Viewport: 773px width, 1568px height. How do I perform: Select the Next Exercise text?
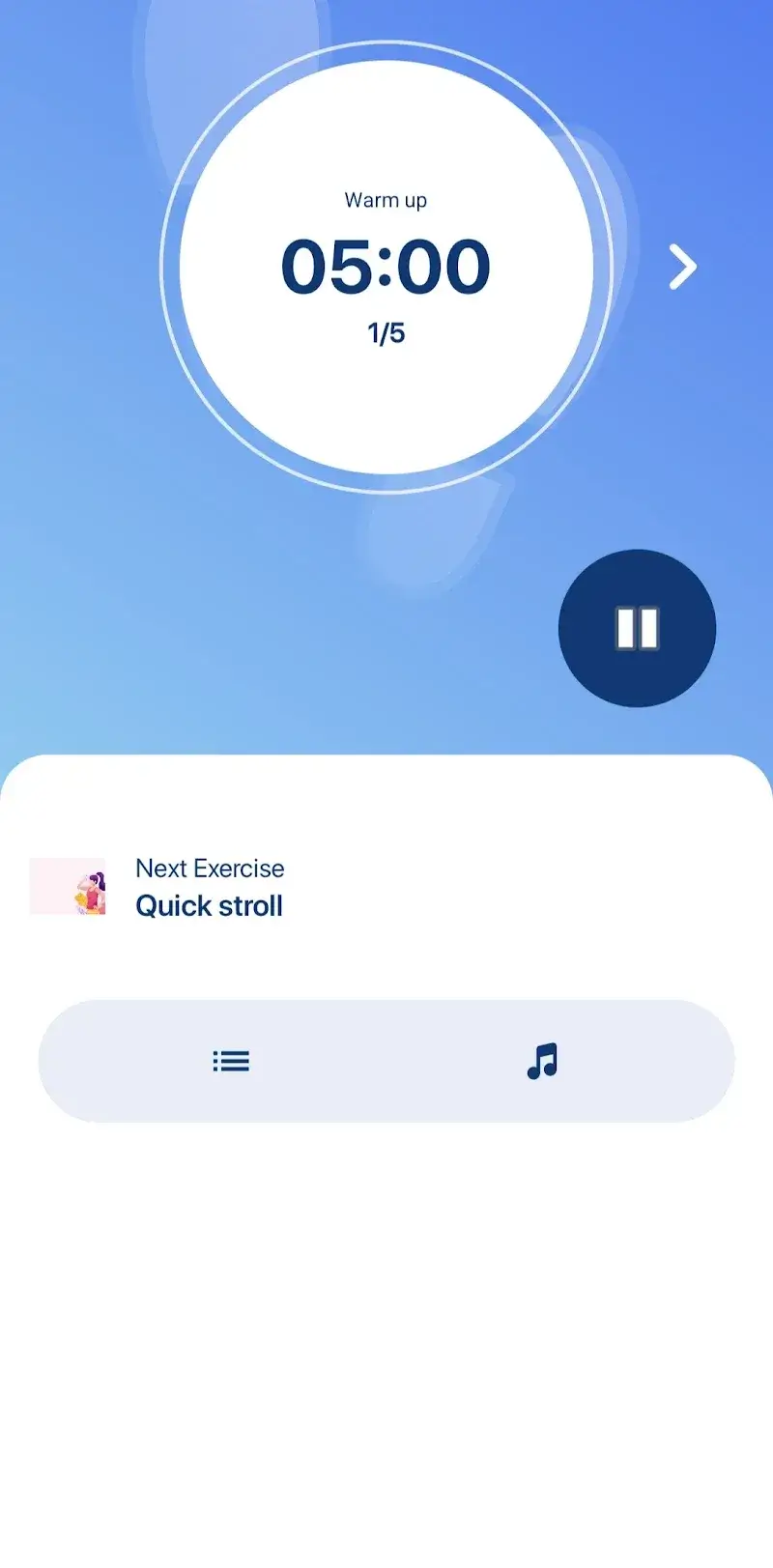point(209,868)
